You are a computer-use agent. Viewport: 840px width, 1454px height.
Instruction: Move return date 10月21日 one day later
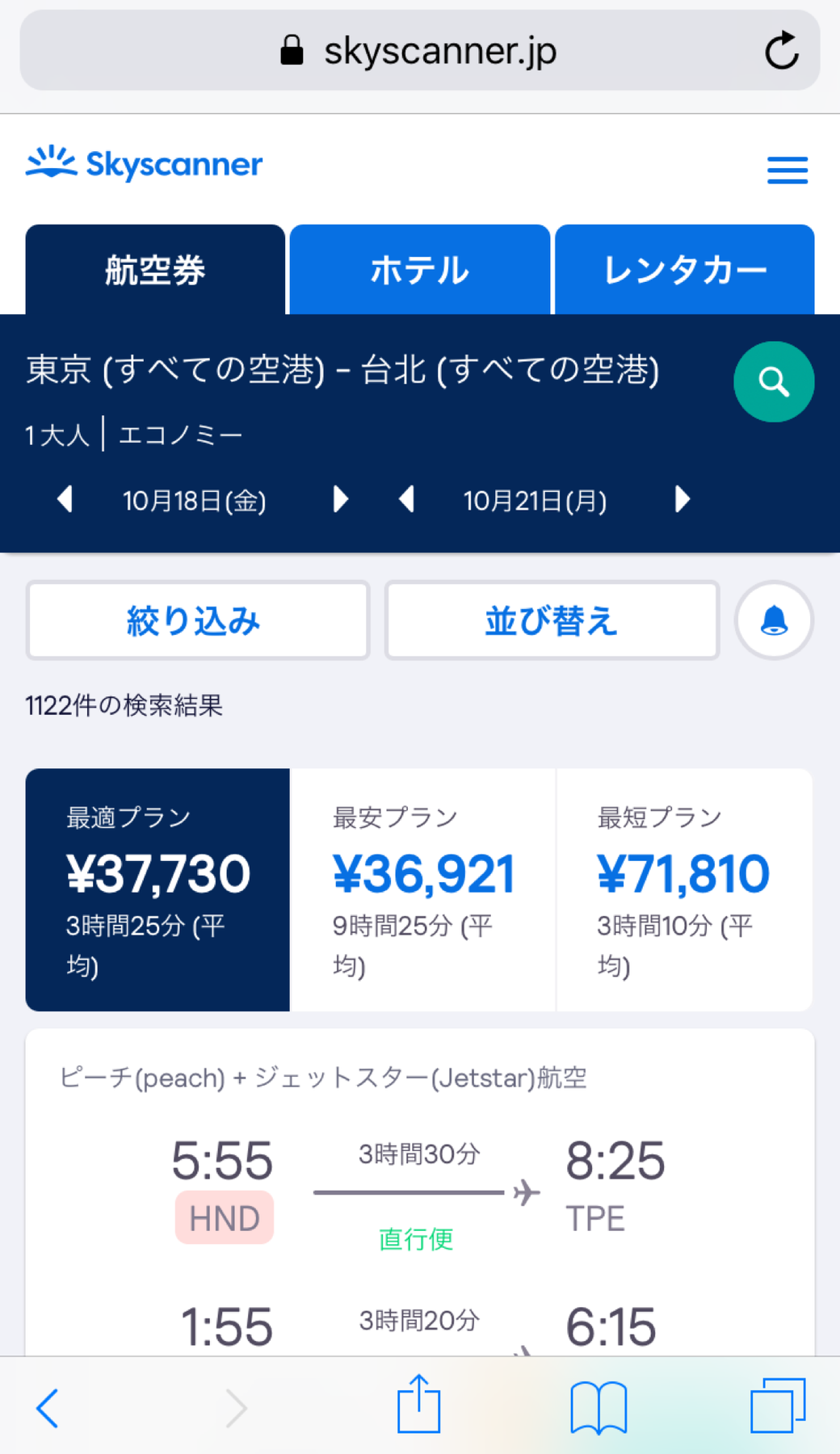pyautogui.click(x=682, y=499)
